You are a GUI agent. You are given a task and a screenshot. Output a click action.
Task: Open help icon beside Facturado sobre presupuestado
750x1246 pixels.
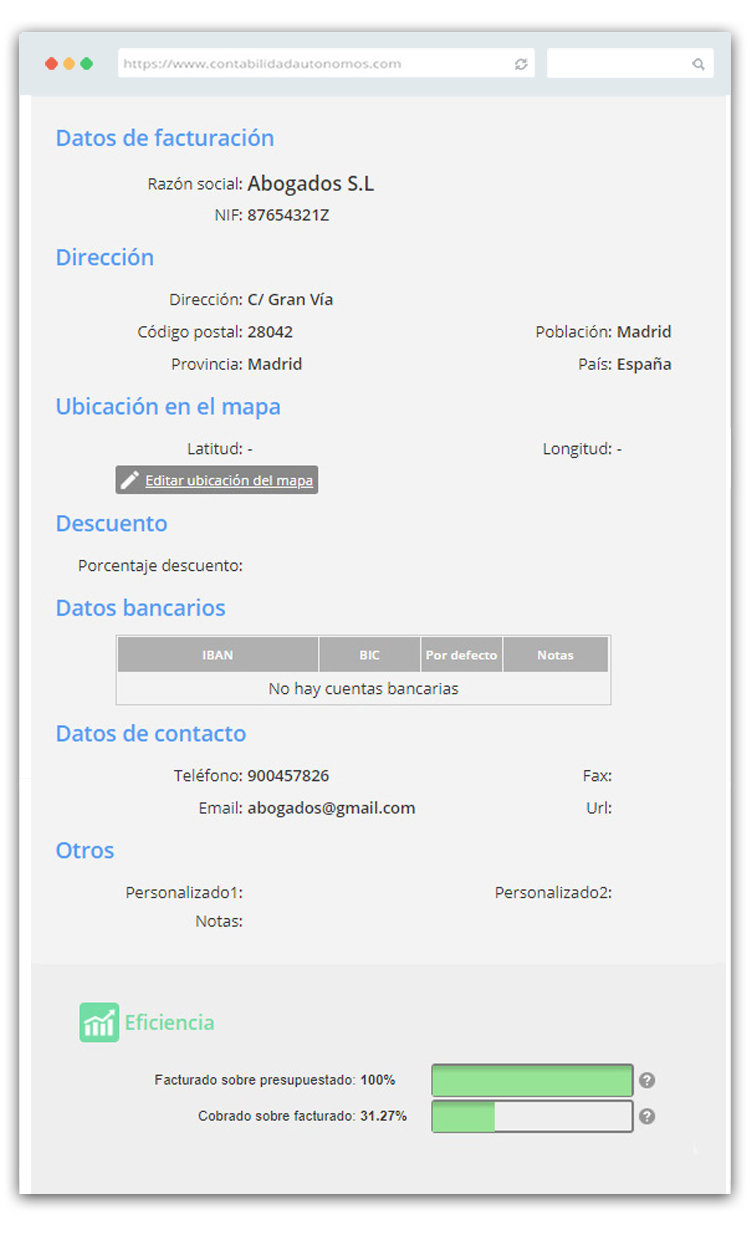pos(647,1080)
